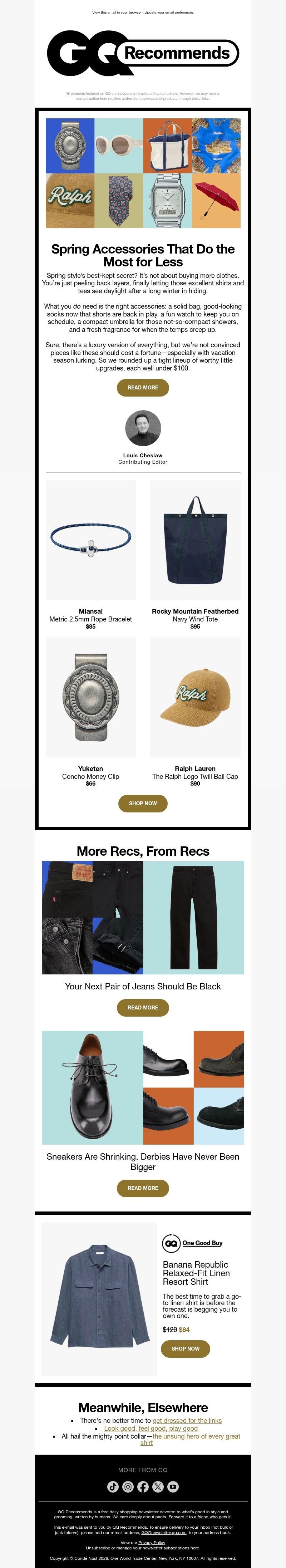
Task: Select the Ralph Lauren Logo Twill Ball Cap
Action: (x=195, y=697)
